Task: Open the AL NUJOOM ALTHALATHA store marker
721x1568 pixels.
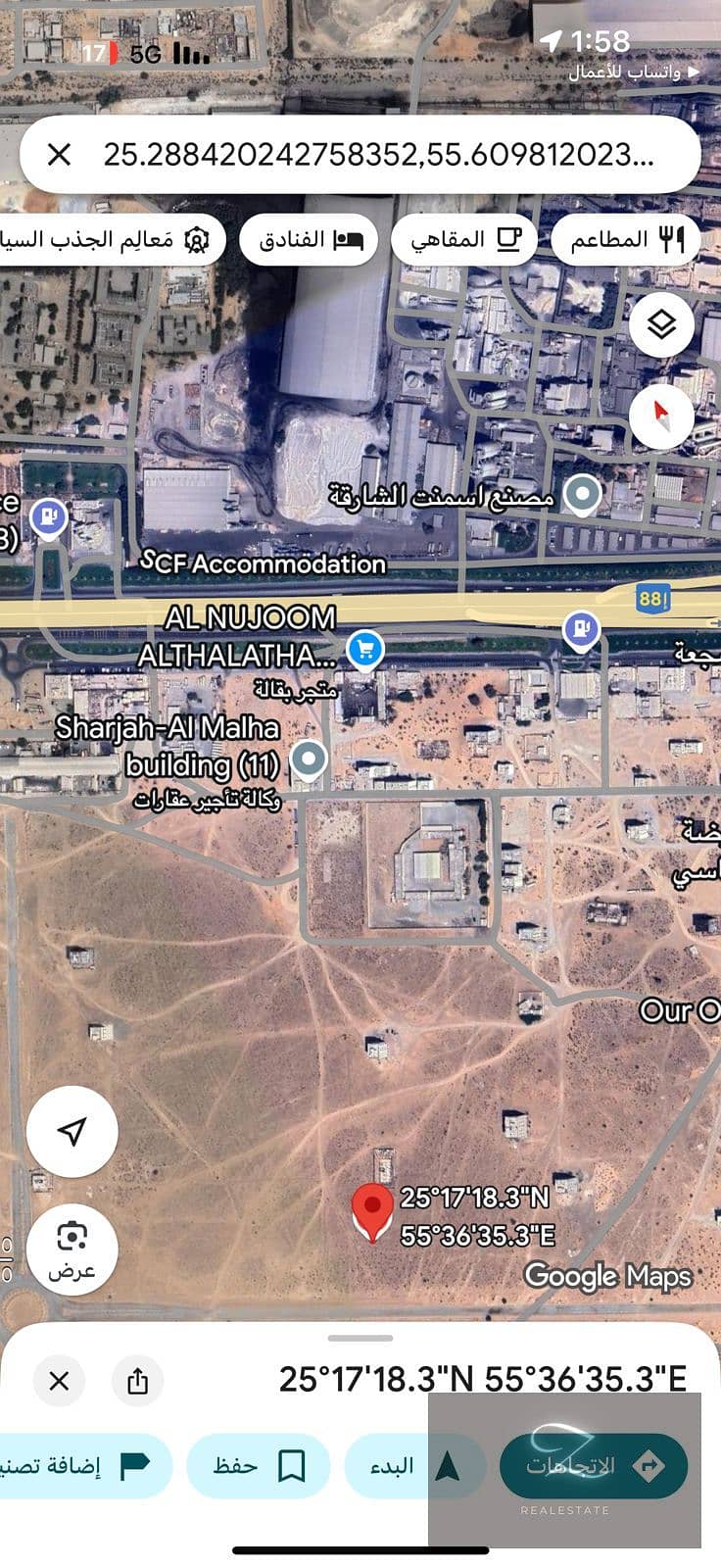Action: [x=365, y=649]
